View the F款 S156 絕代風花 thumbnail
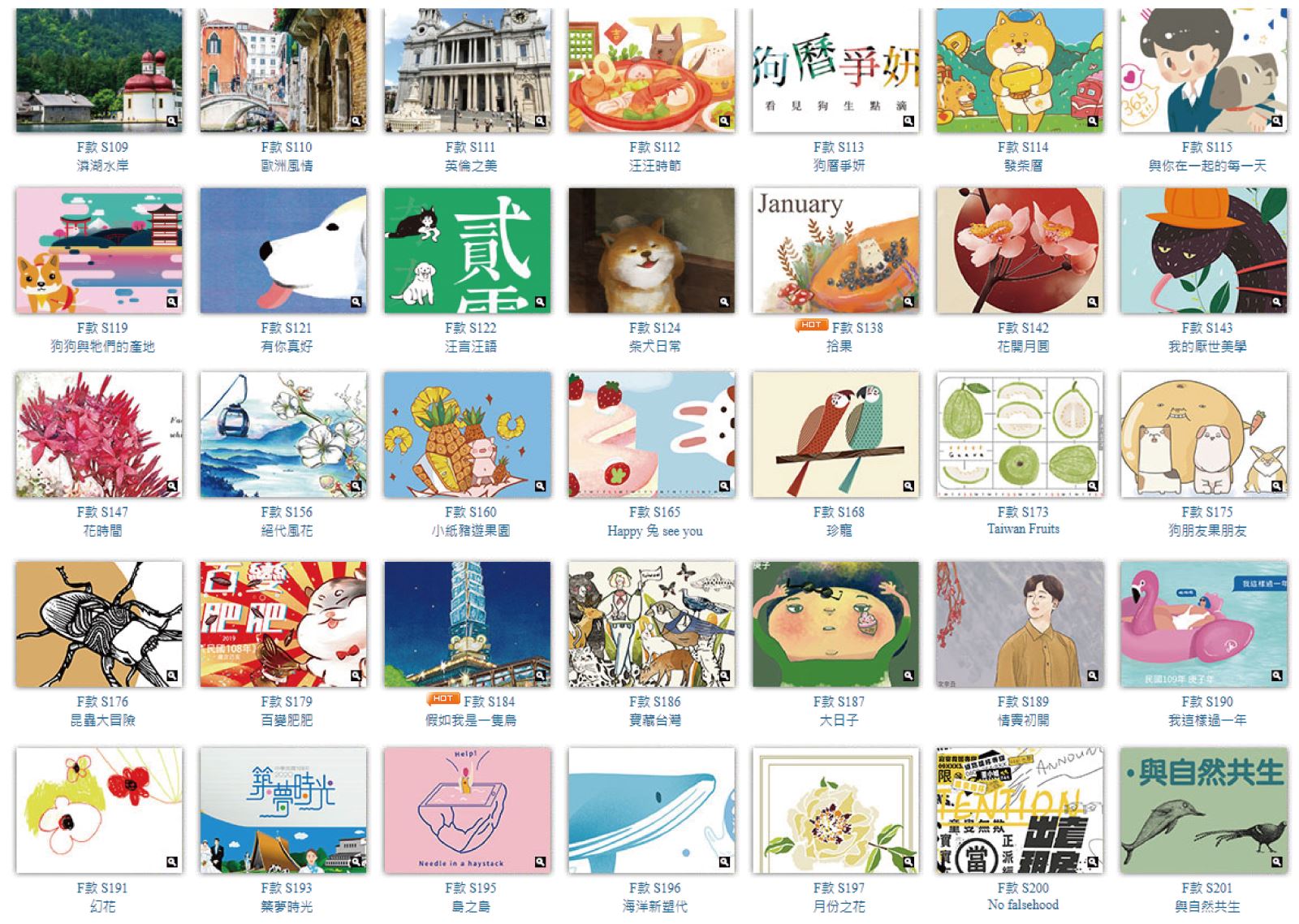This screenshot has width=1299, height=924. [283, 434]
